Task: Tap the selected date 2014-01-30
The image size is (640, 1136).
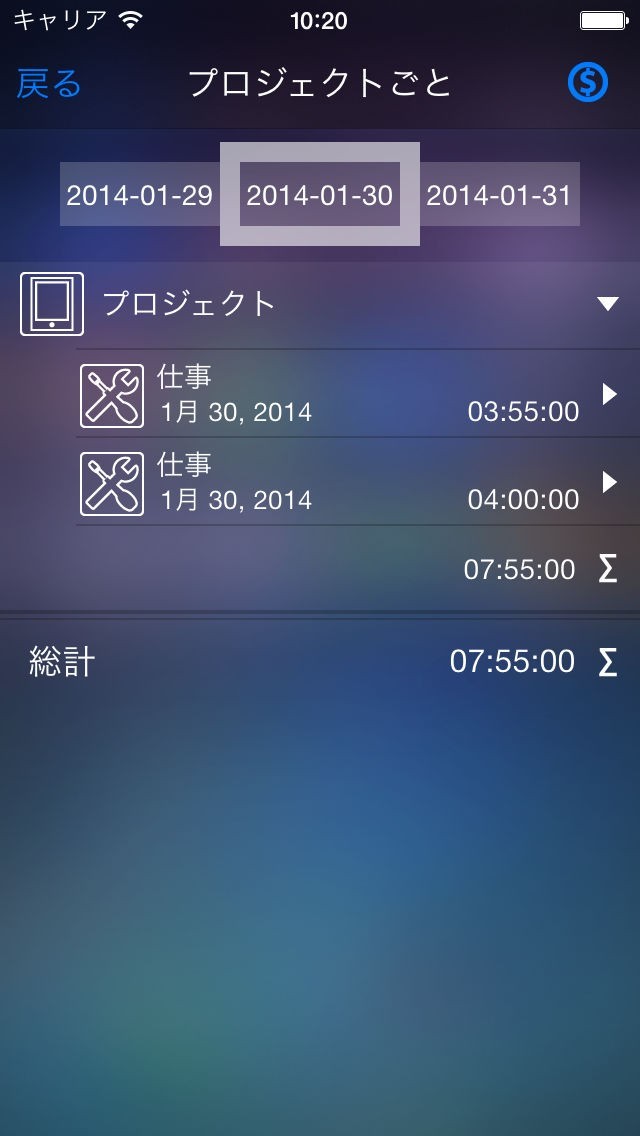Action: pos(320,194)
